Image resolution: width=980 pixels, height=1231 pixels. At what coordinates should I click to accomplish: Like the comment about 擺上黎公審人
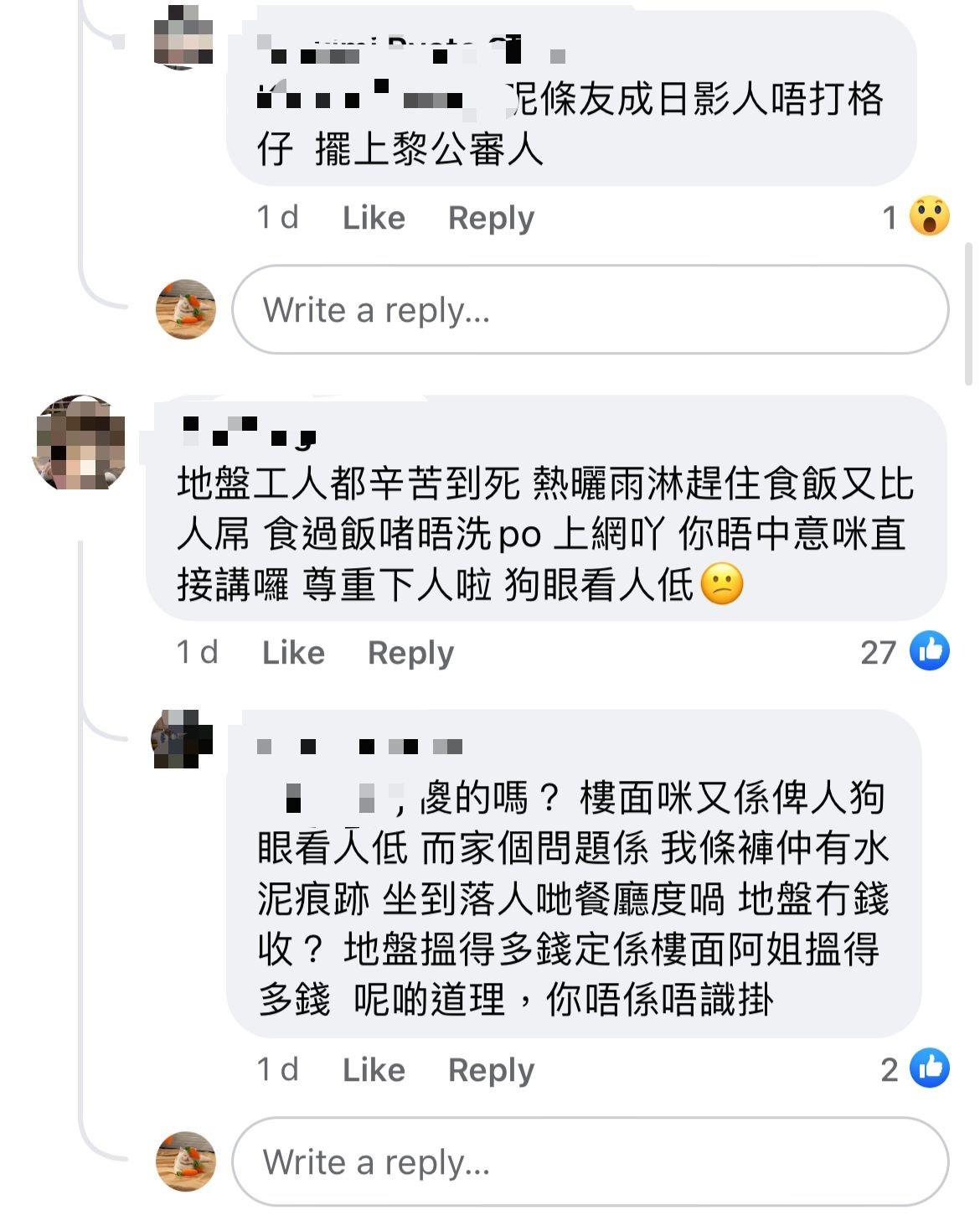point(374,218)
